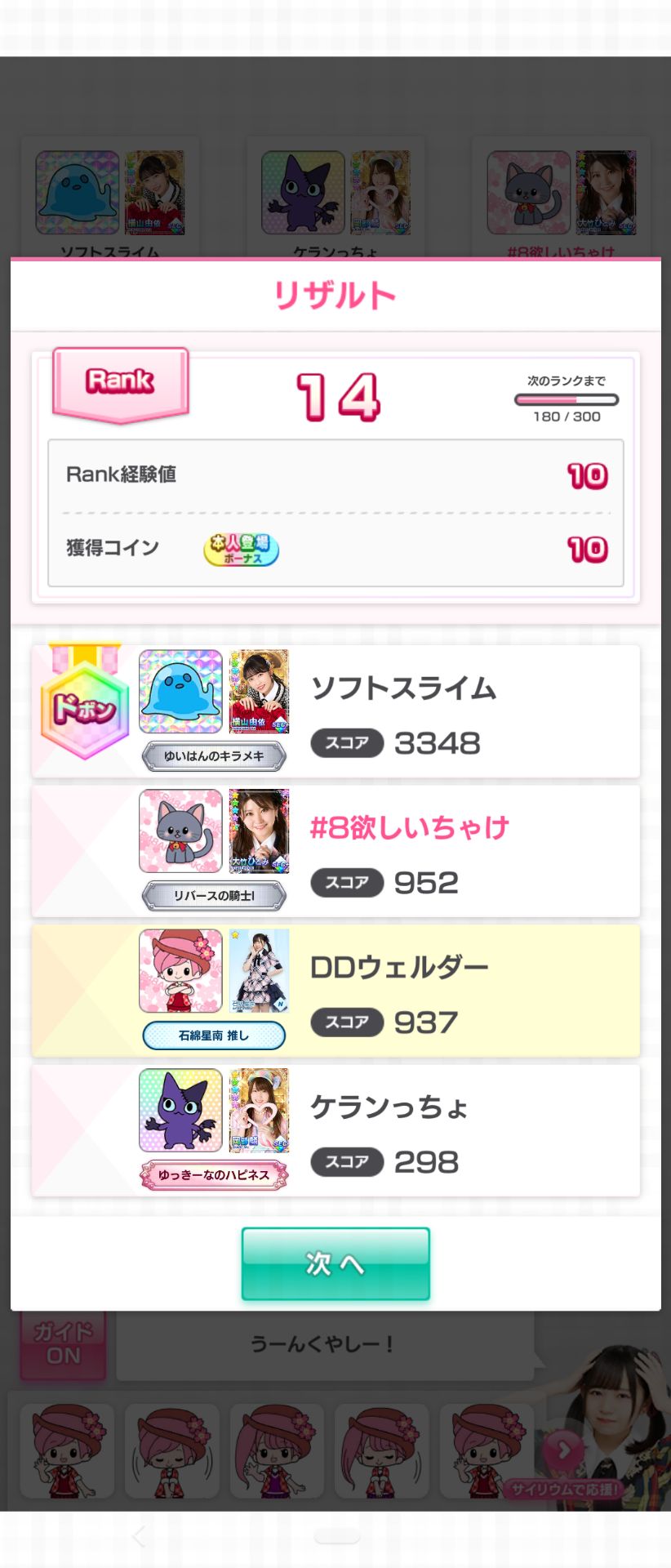Open #8欲しいちゃけ's result row
This screenshot has height=1568, width=671.
point(335,851)
